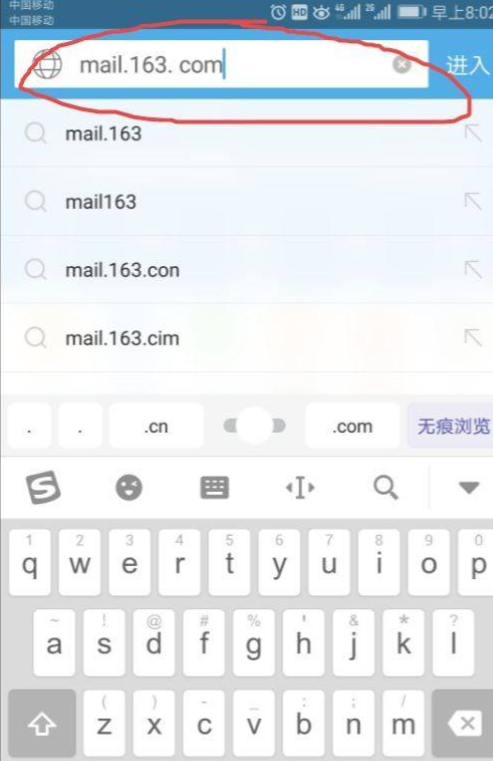Pick the mail.163.cim suggestion
Viewport: 493px width, 761px height.
coord(246,338)
